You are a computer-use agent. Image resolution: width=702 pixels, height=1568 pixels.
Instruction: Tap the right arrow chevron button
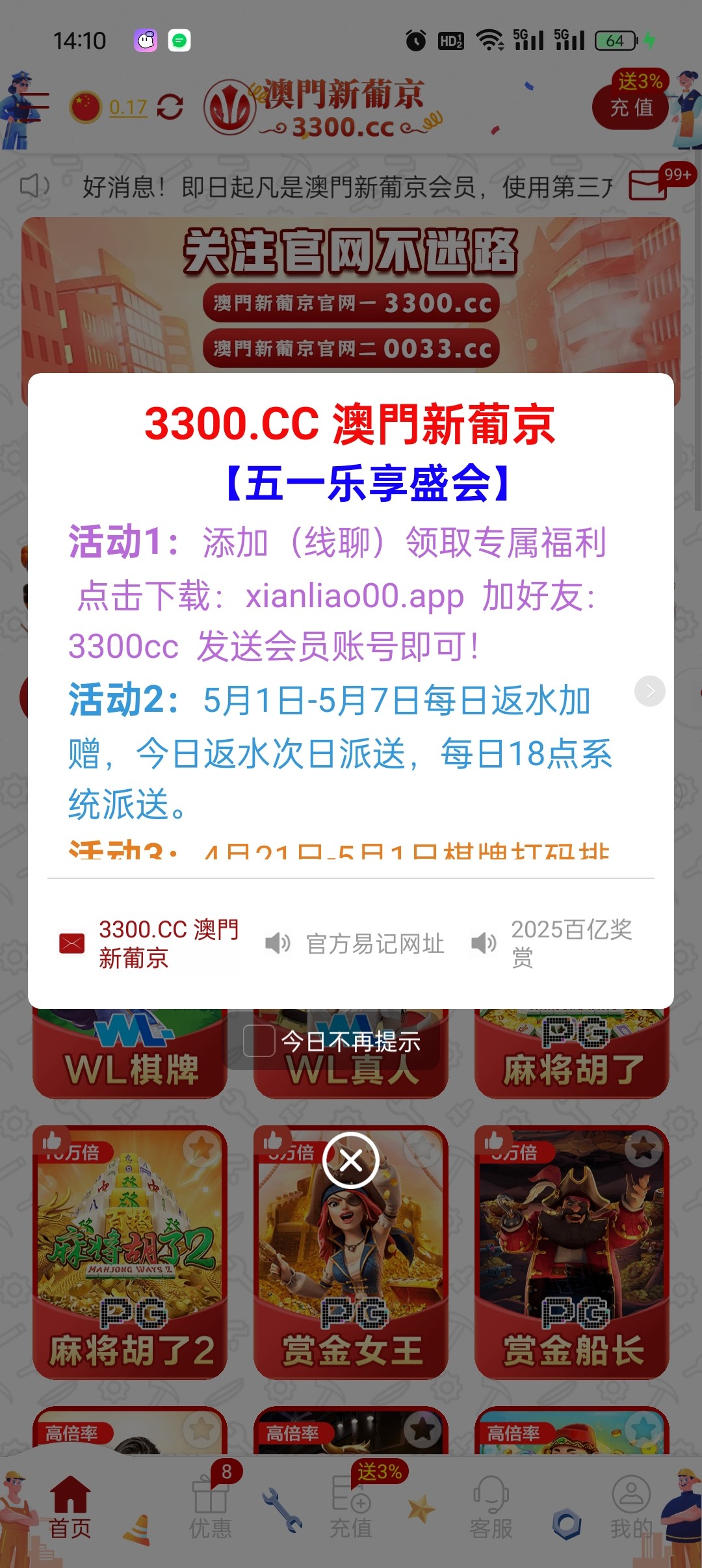pos(650,691)
